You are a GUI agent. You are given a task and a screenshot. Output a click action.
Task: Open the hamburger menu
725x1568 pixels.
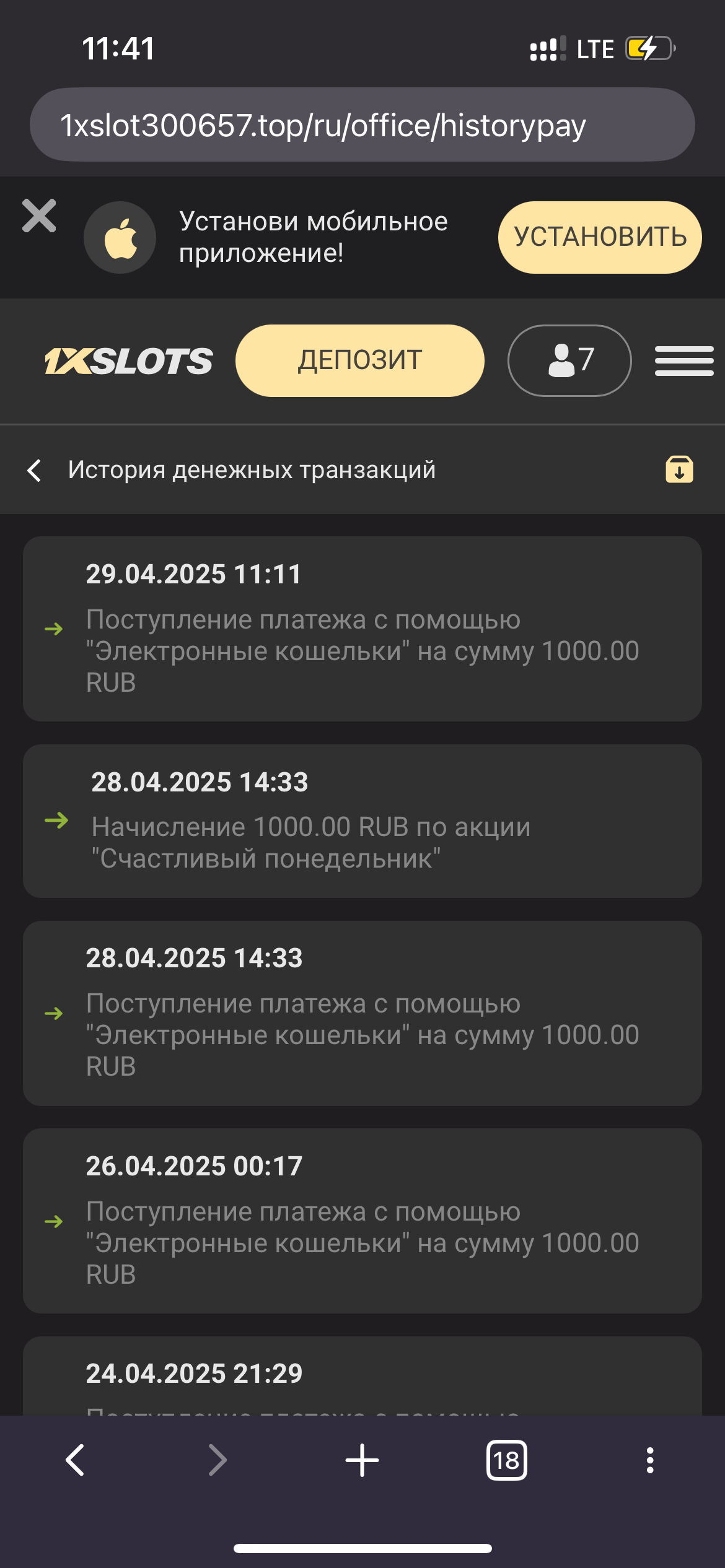click(684, 360)
